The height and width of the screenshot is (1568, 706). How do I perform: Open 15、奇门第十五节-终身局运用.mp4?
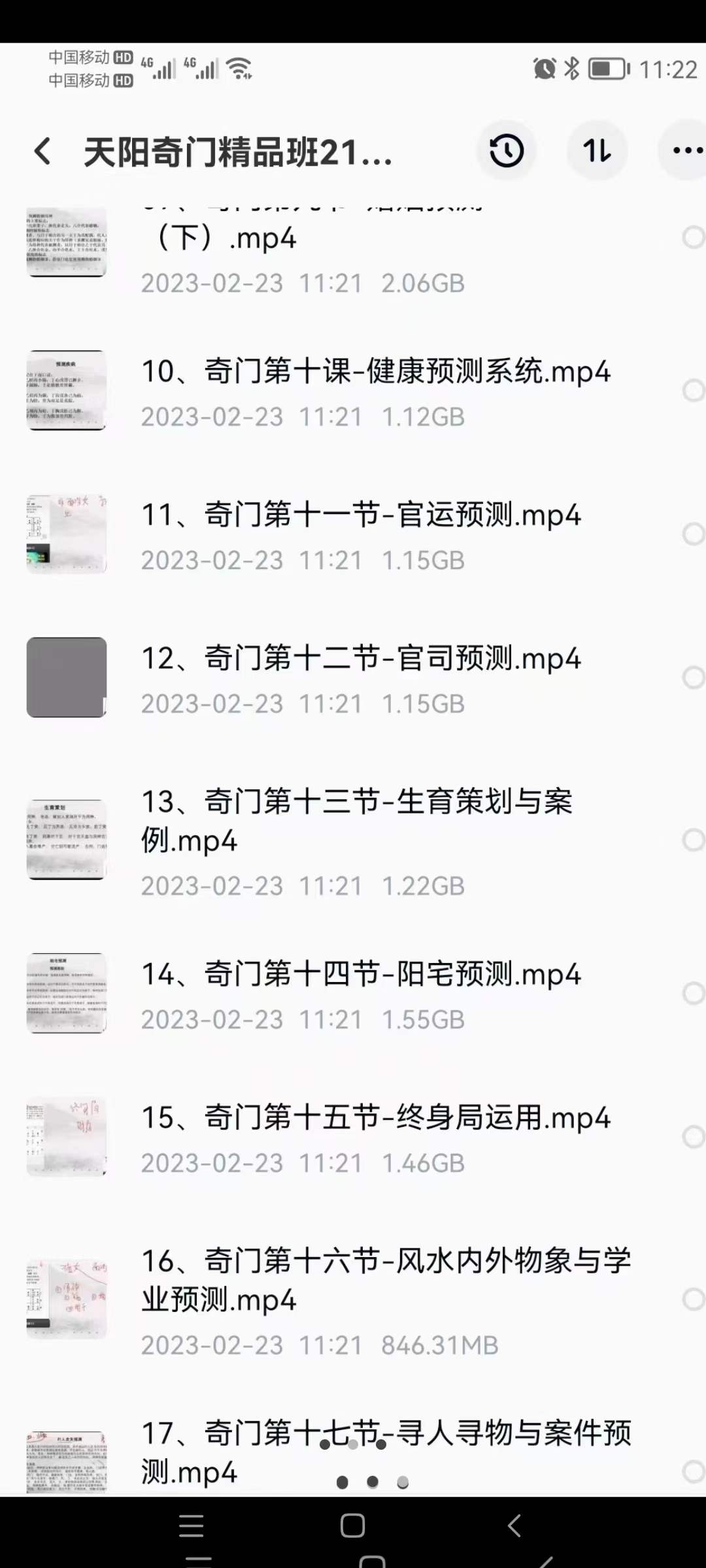375,1119
